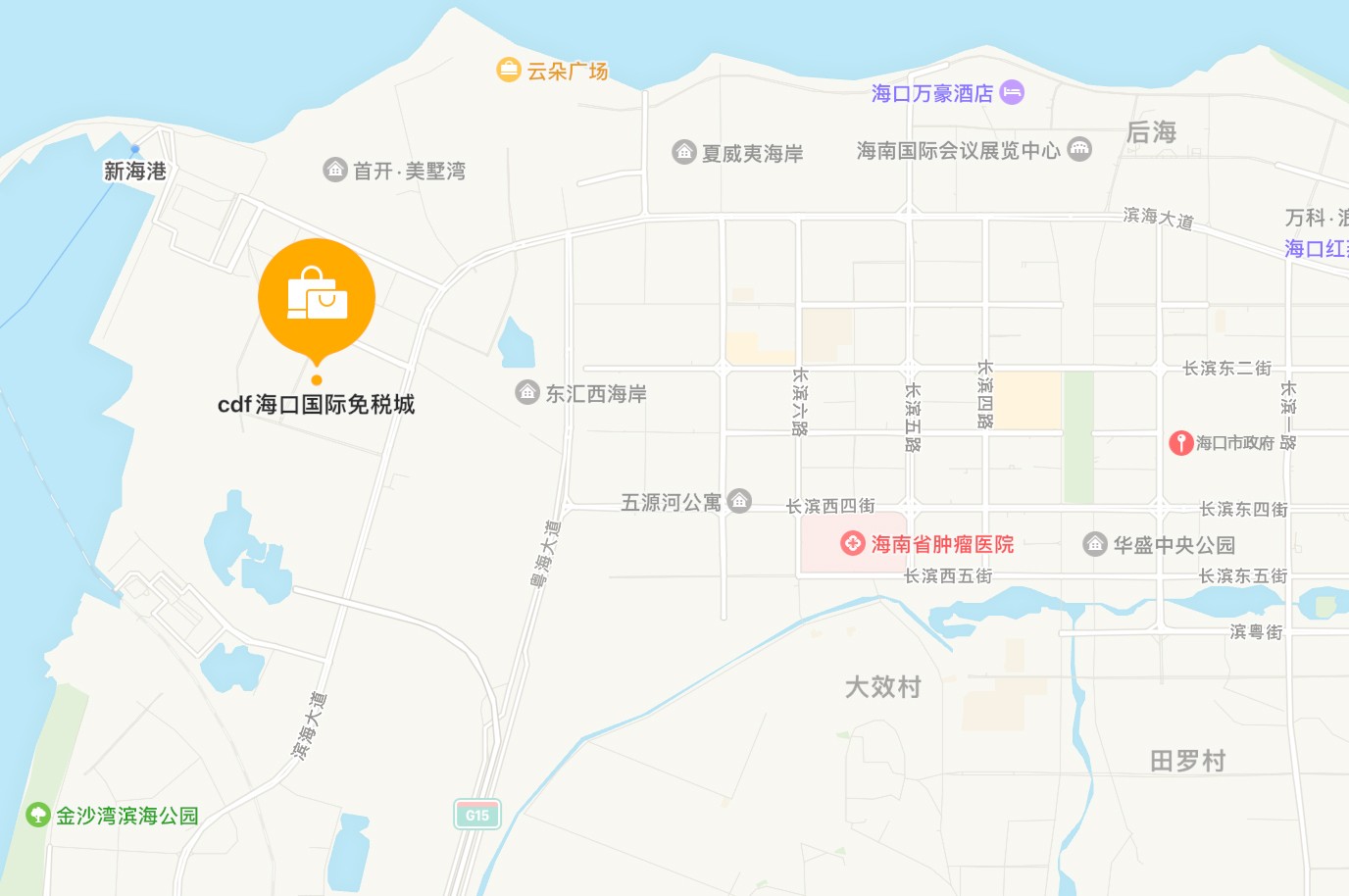Select the 五源河公寓 marker
The height and width of the screenshot is (896, 1349).
(740, 501)
